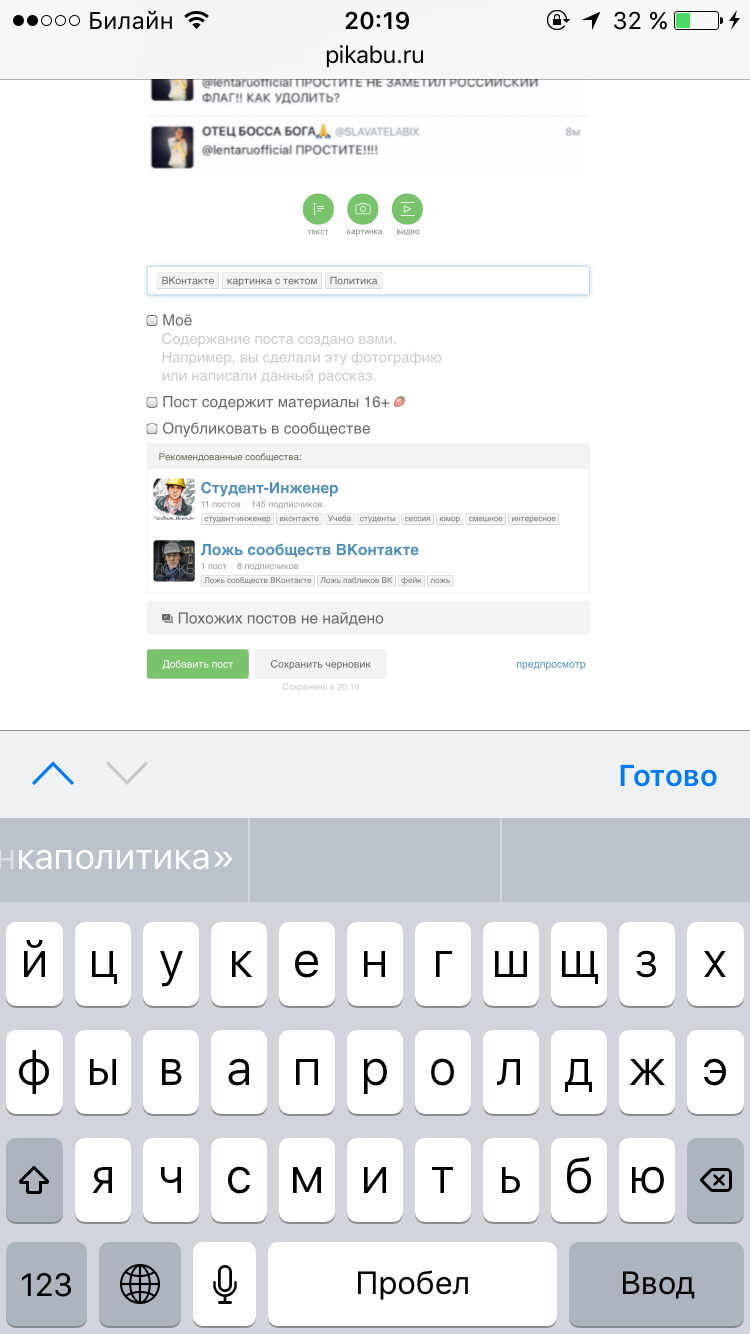Image resolution: width=750 pixels, height=1334 pixels.
Task: Open the pikabu.ru address bar
Action: [x=375, y=55]
